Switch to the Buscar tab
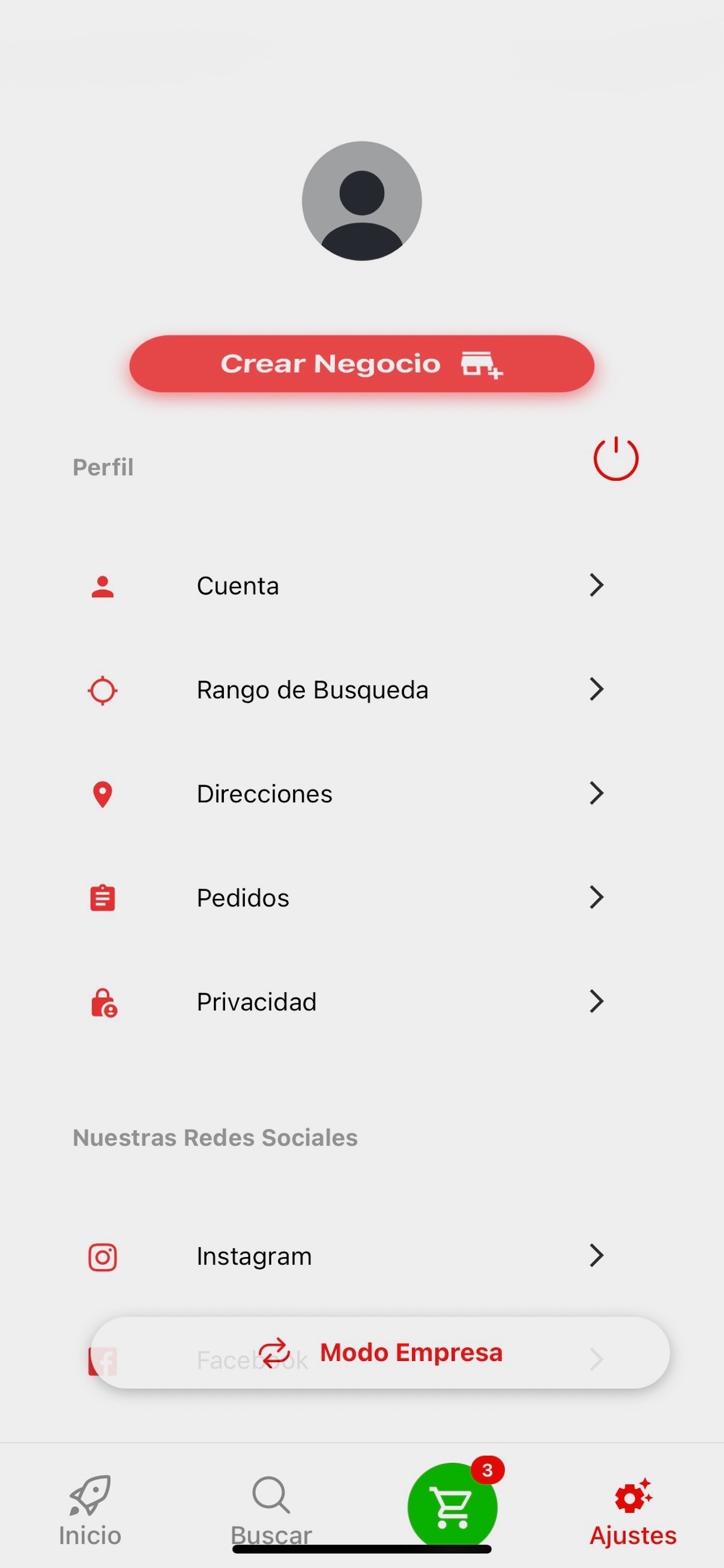 [271, 1510]
